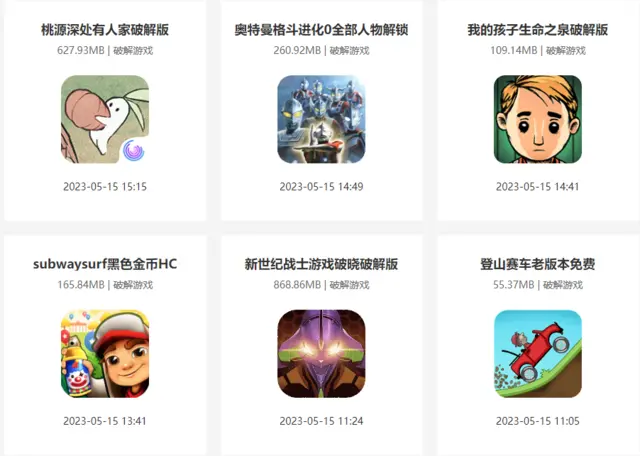Select the subwaysurf黑色金币HC card
This screenshot has width=640, height=456.
pos(105,353)
